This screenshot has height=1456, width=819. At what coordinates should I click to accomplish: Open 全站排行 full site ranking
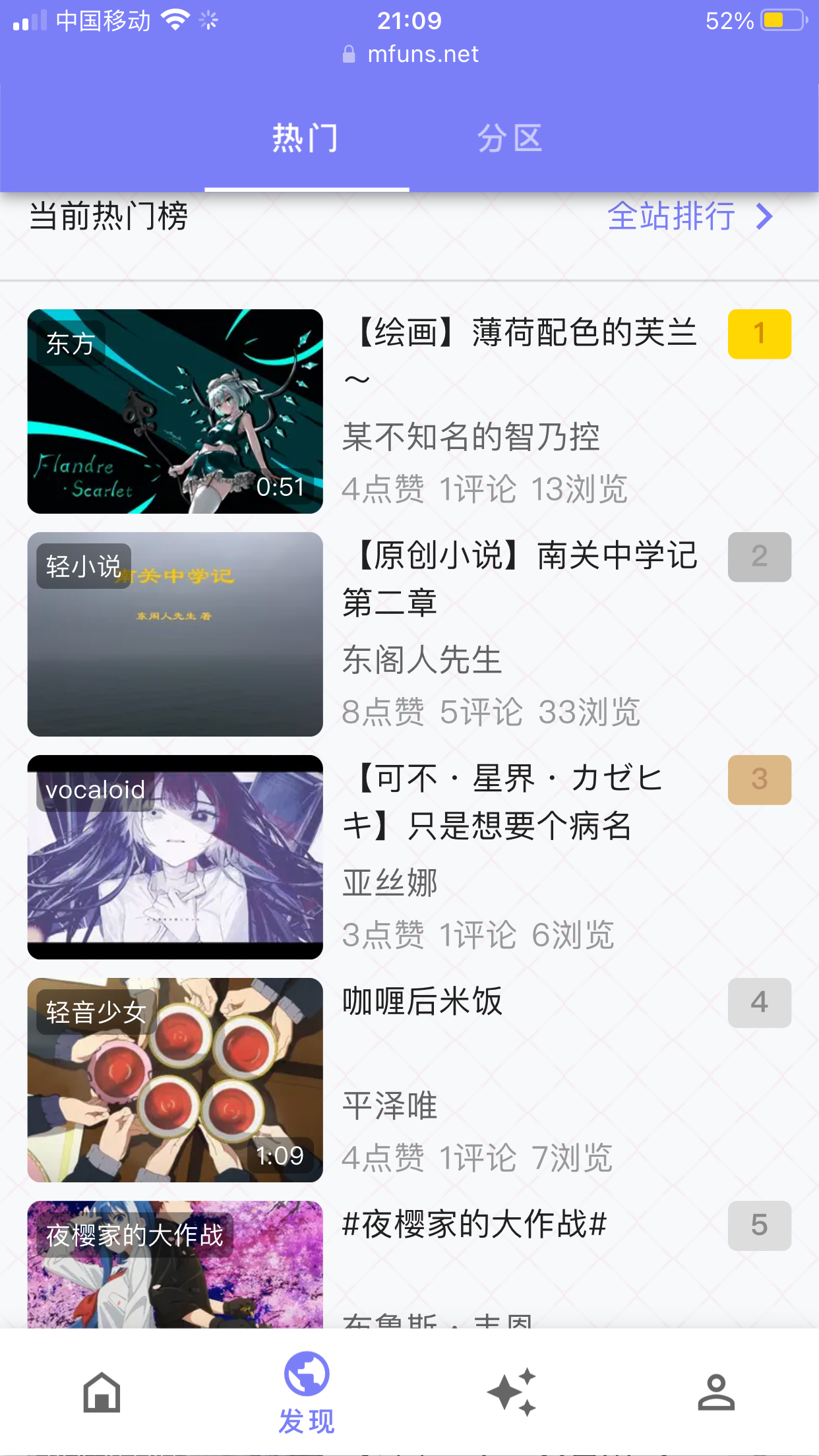[x=688, y=216]
